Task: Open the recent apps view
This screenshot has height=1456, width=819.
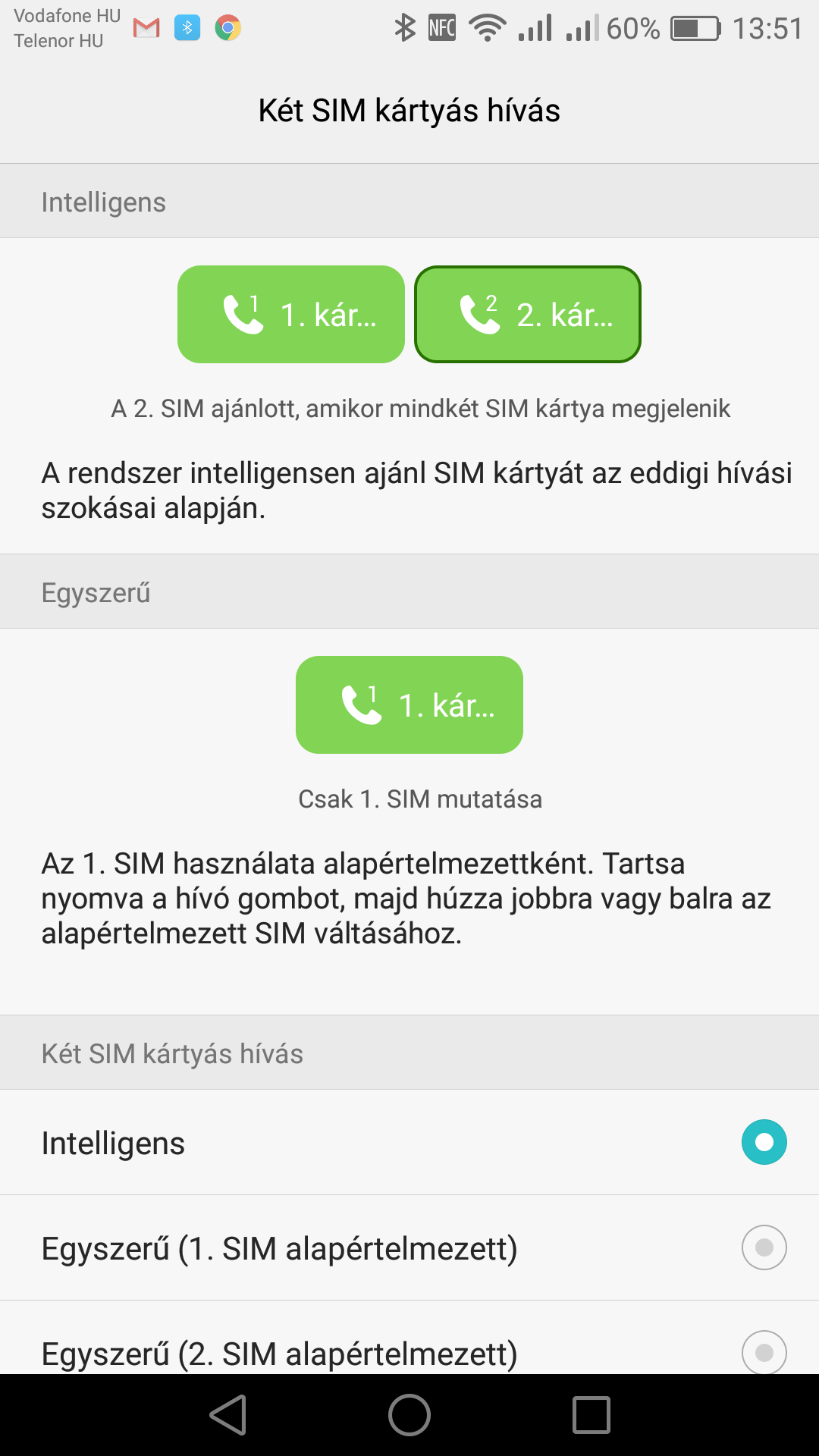Action: click(x=591, y=1415)
